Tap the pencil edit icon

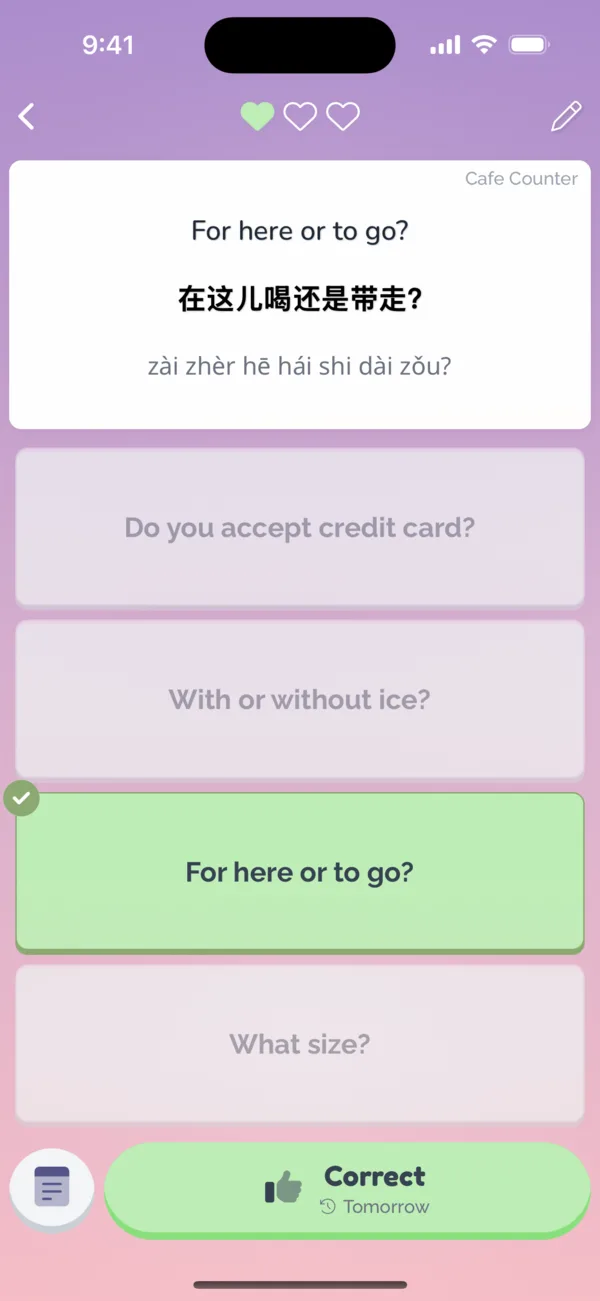point(566,117)
